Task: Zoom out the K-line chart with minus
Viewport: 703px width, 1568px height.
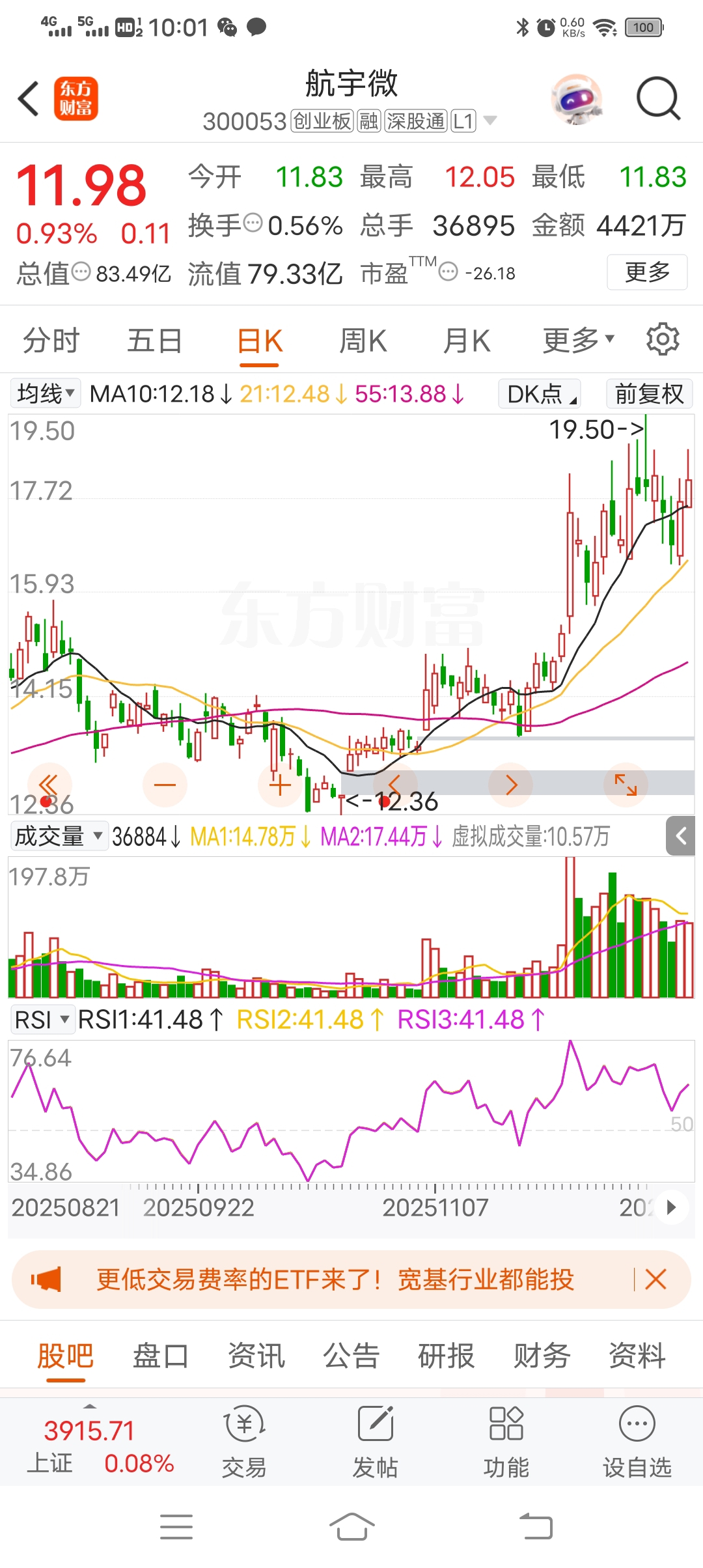Action: (x=165, y=785)
